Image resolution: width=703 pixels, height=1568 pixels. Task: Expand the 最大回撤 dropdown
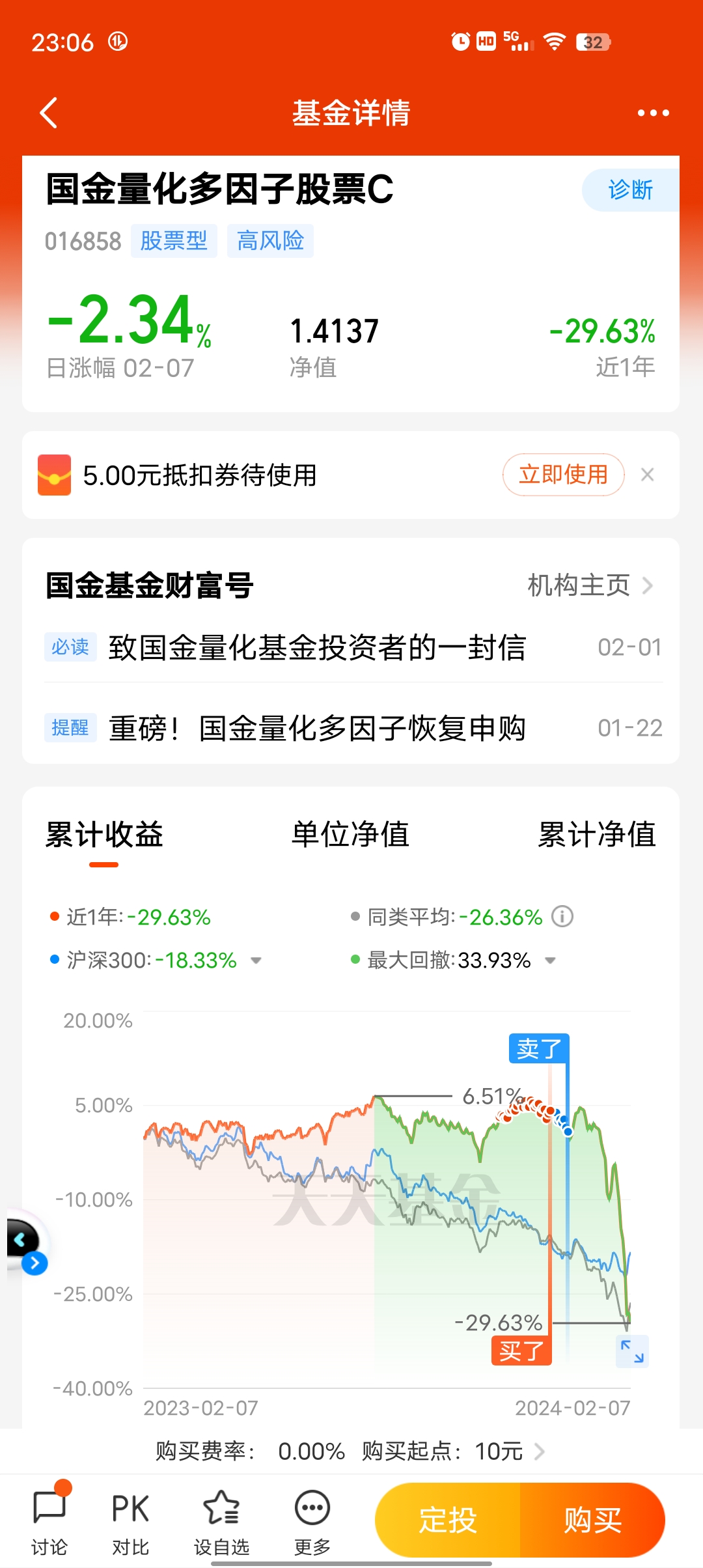tap(550, 960)
